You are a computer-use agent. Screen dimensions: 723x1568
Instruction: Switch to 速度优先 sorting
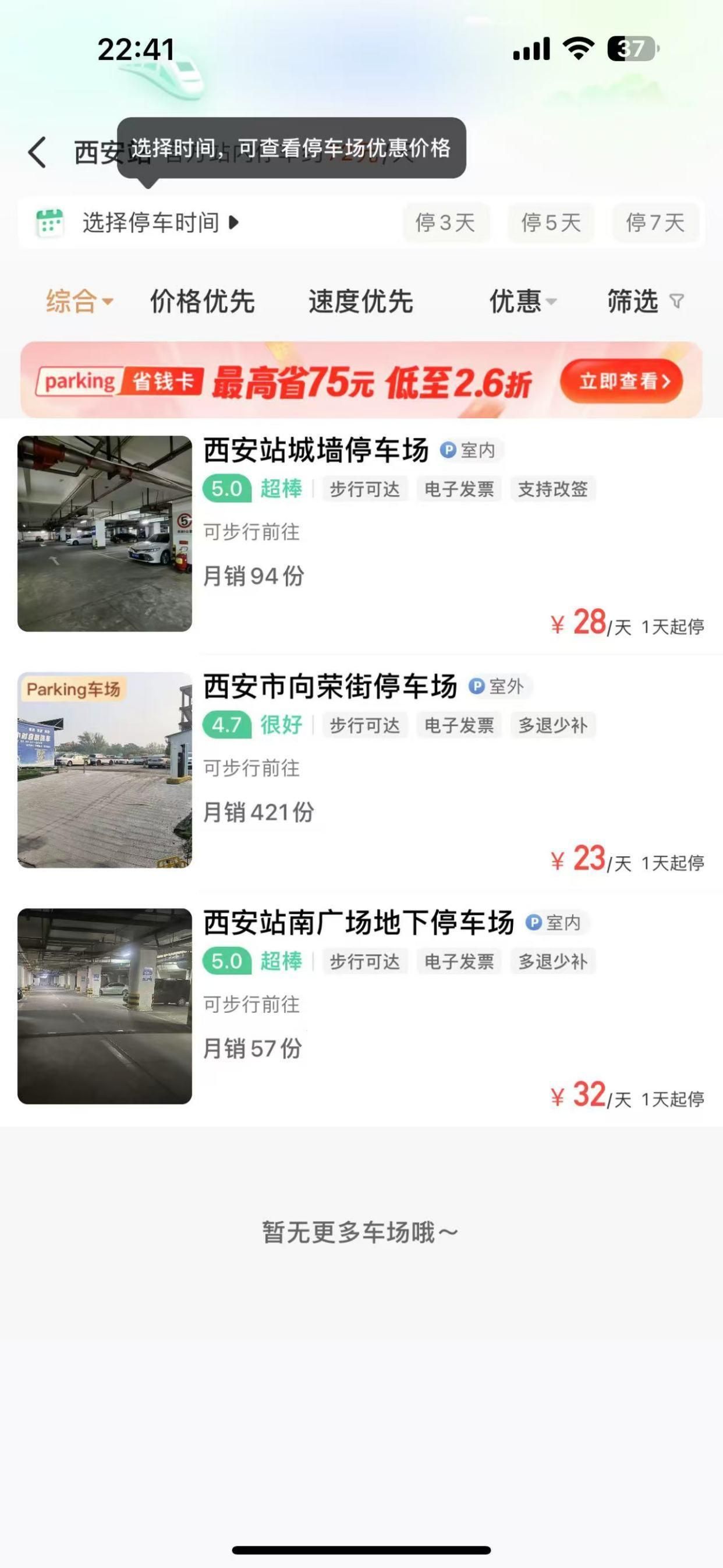pyautogui.click(x=360, y=301)
